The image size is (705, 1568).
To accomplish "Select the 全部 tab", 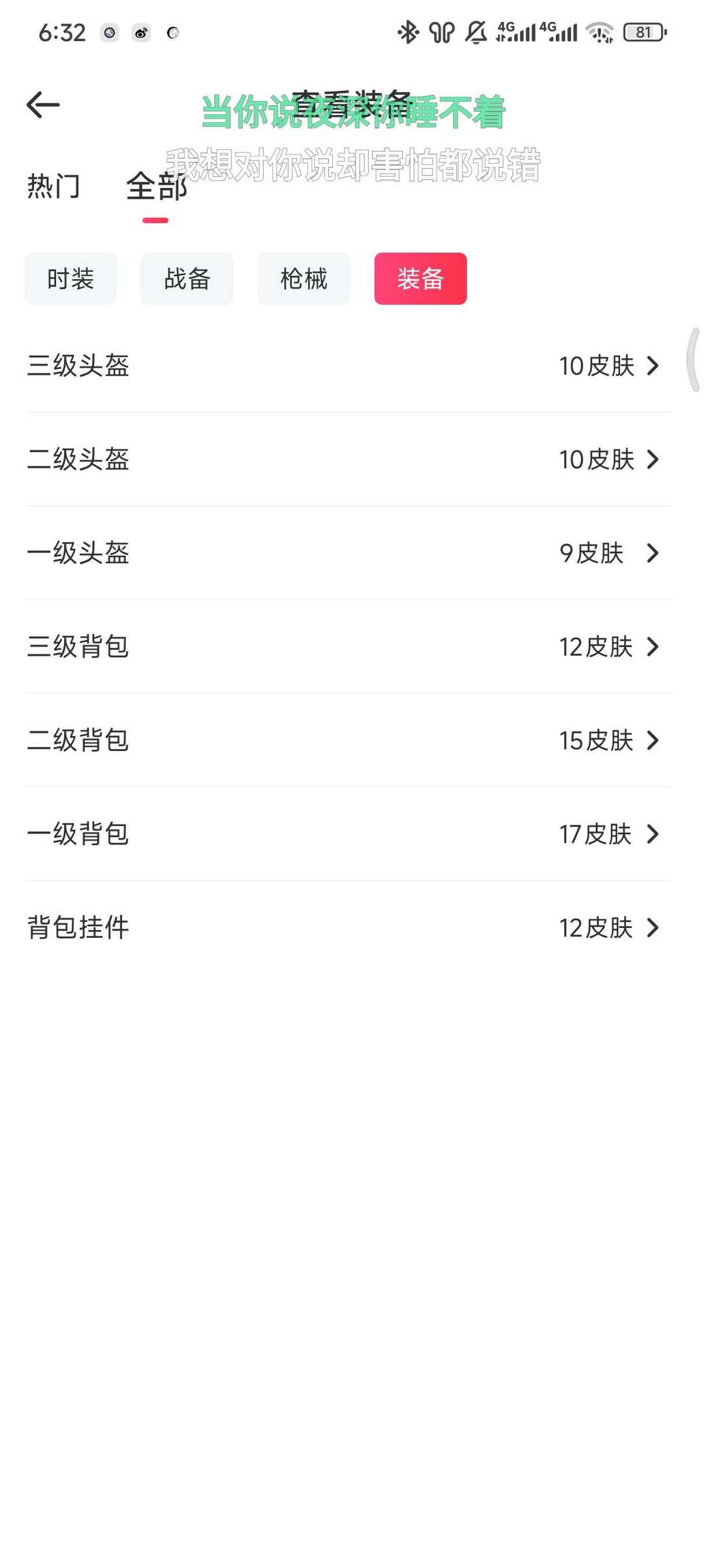I will pos(156,186).
